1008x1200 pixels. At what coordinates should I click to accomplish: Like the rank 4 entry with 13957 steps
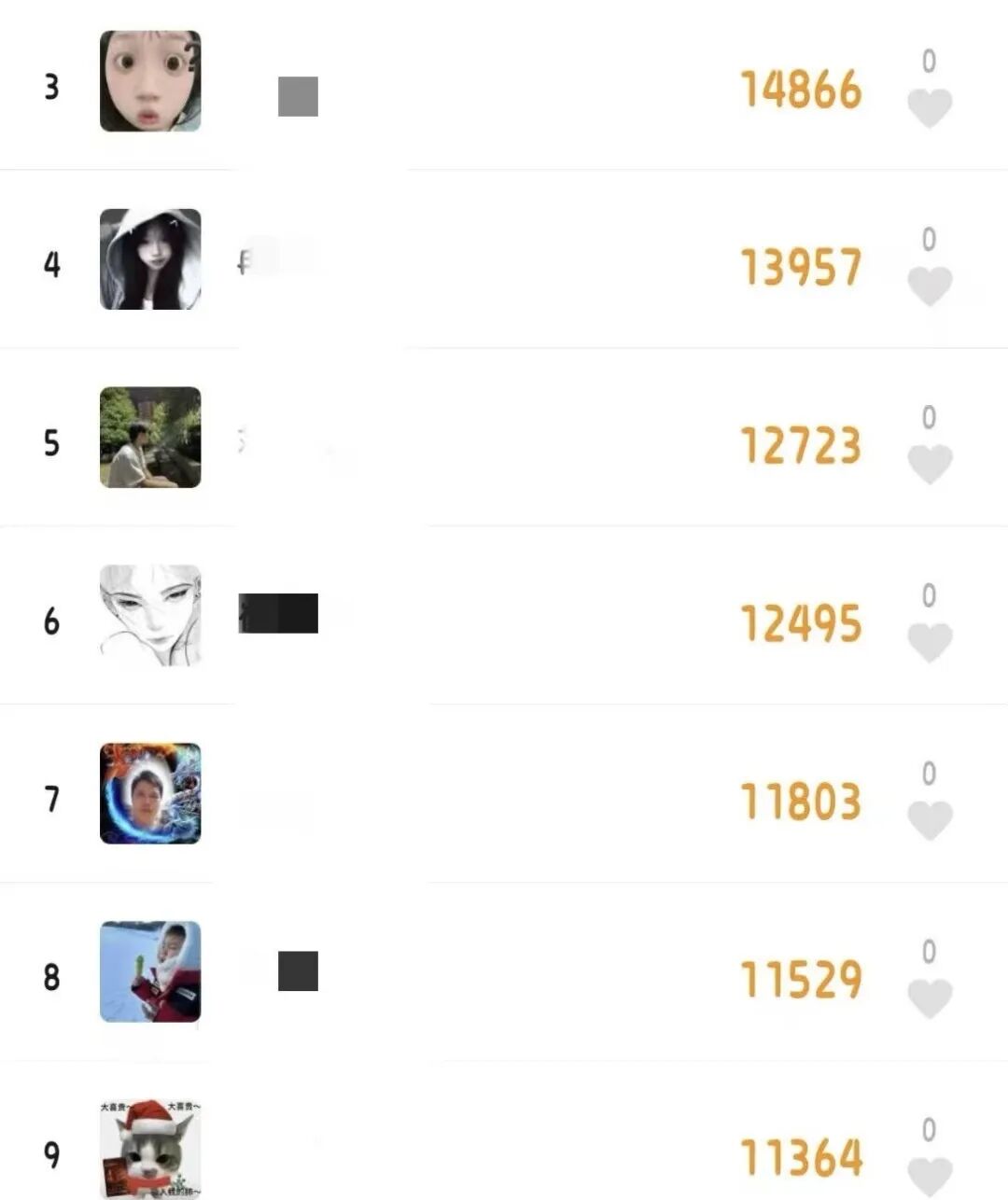(930, 286)
